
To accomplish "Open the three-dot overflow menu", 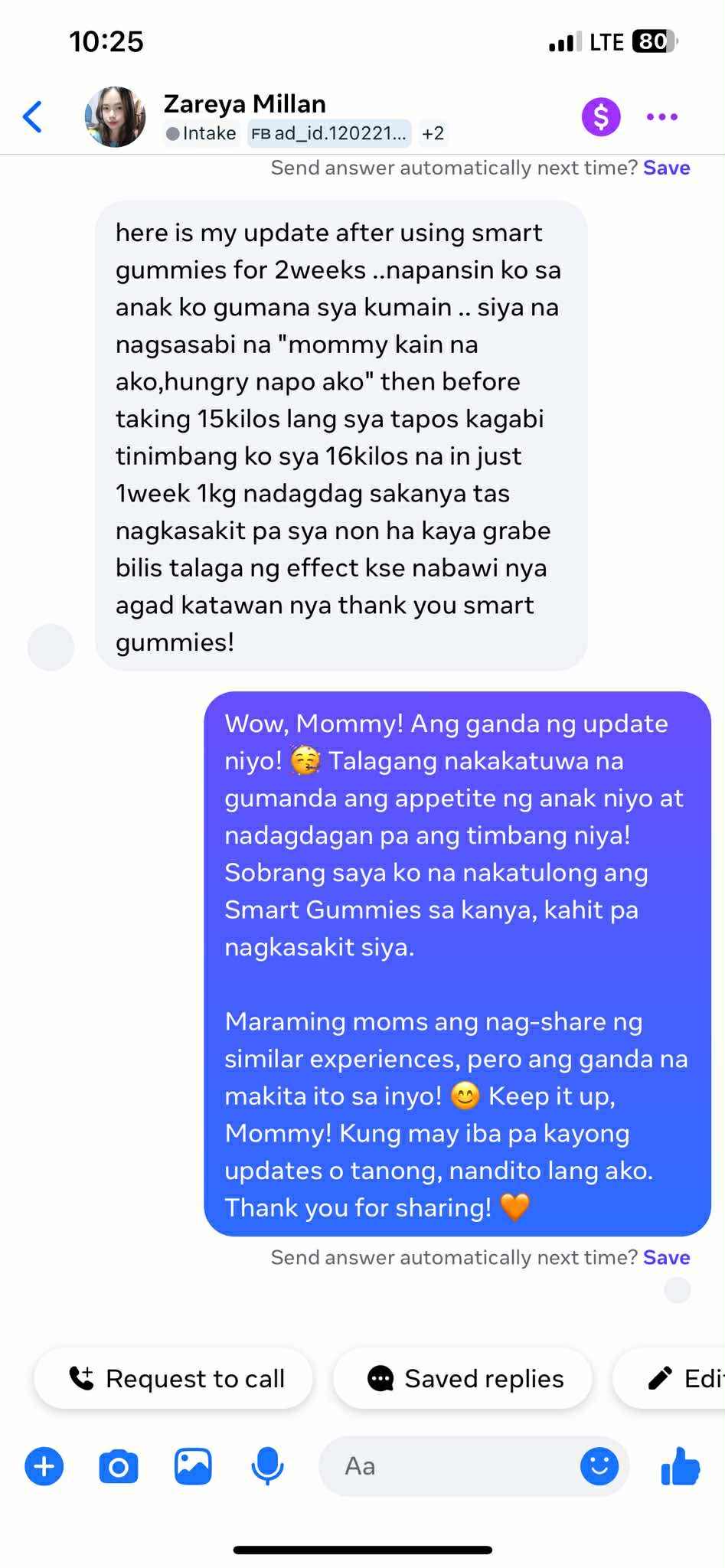I will pyautogui.click(x=662, y=117).
